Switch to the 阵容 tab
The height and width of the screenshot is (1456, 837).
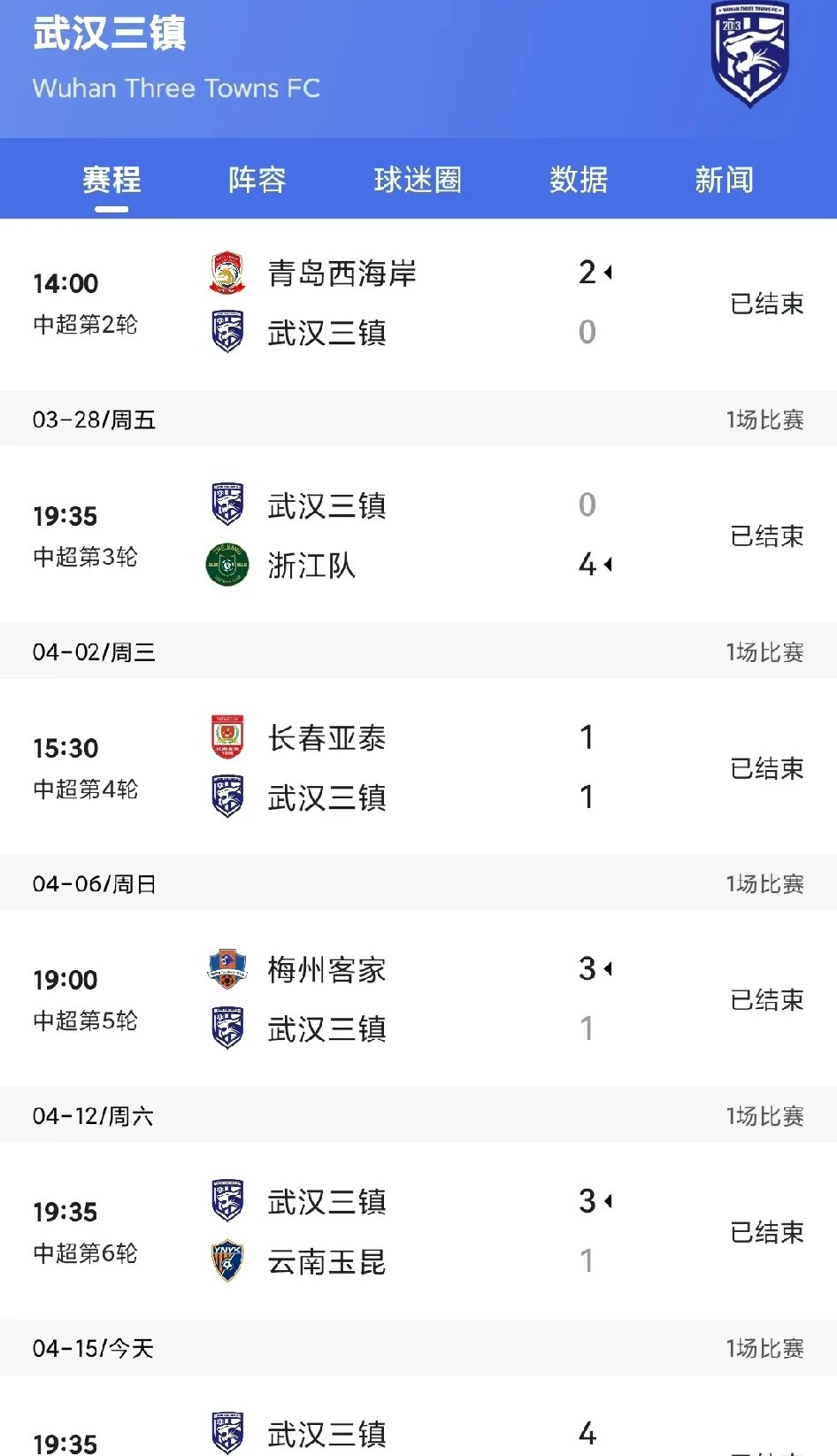point(257,180)
